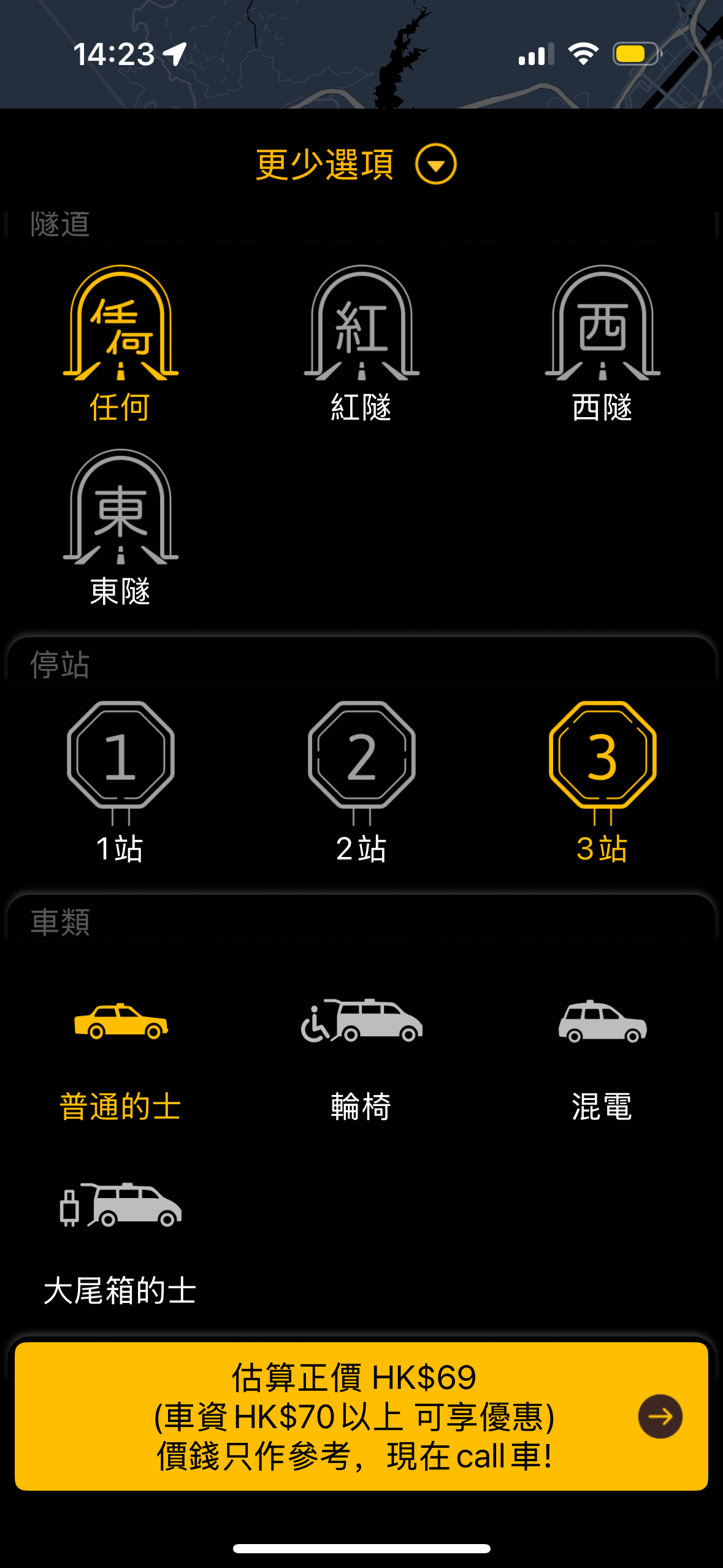Viewport: 723px width, 1568px height.
Task: Select 任何 tunnel option
Action: tap(120, 344)
